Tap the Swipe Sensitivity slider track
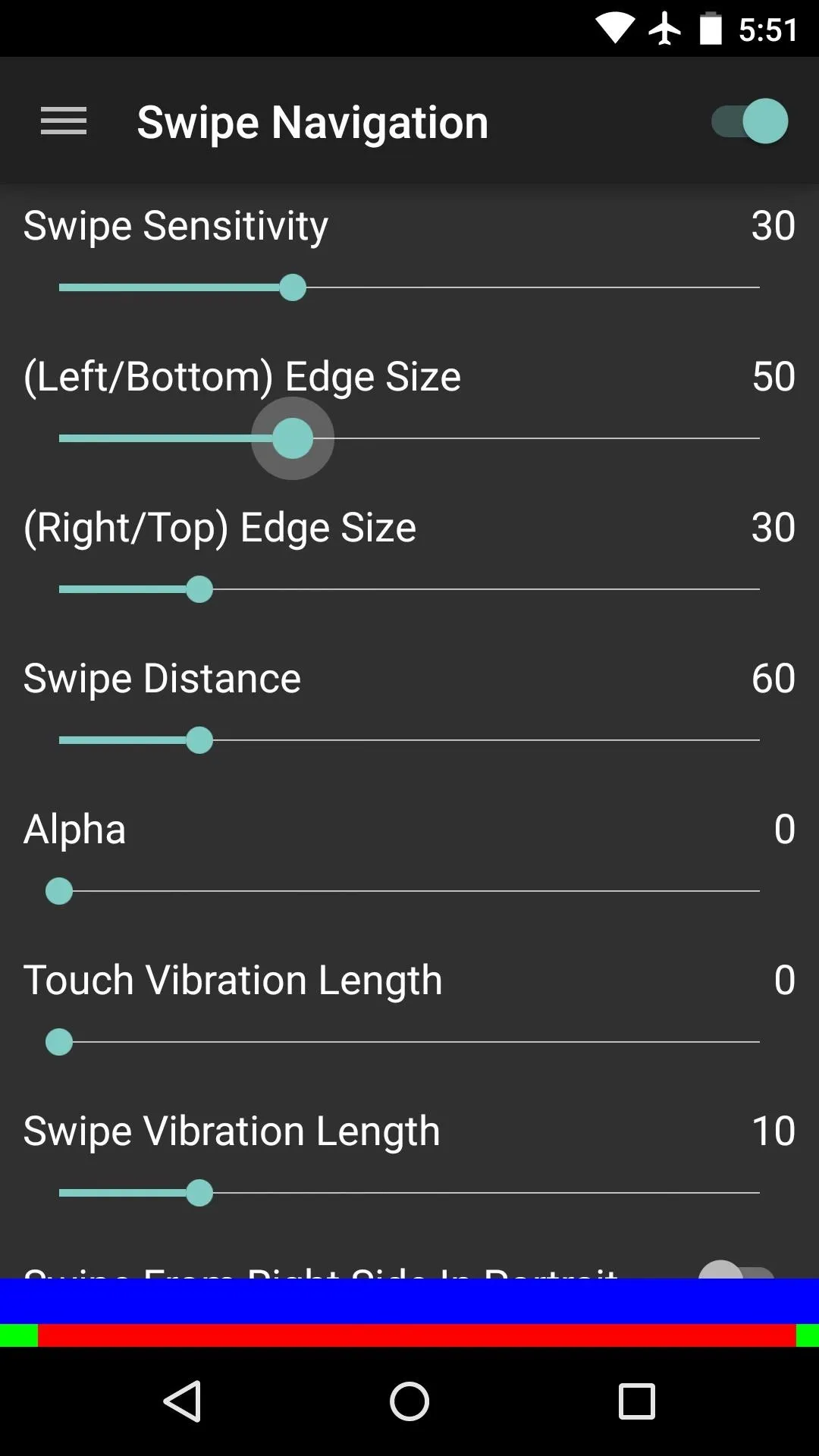This screenshot has height=1456, width=819. [409, 287]
